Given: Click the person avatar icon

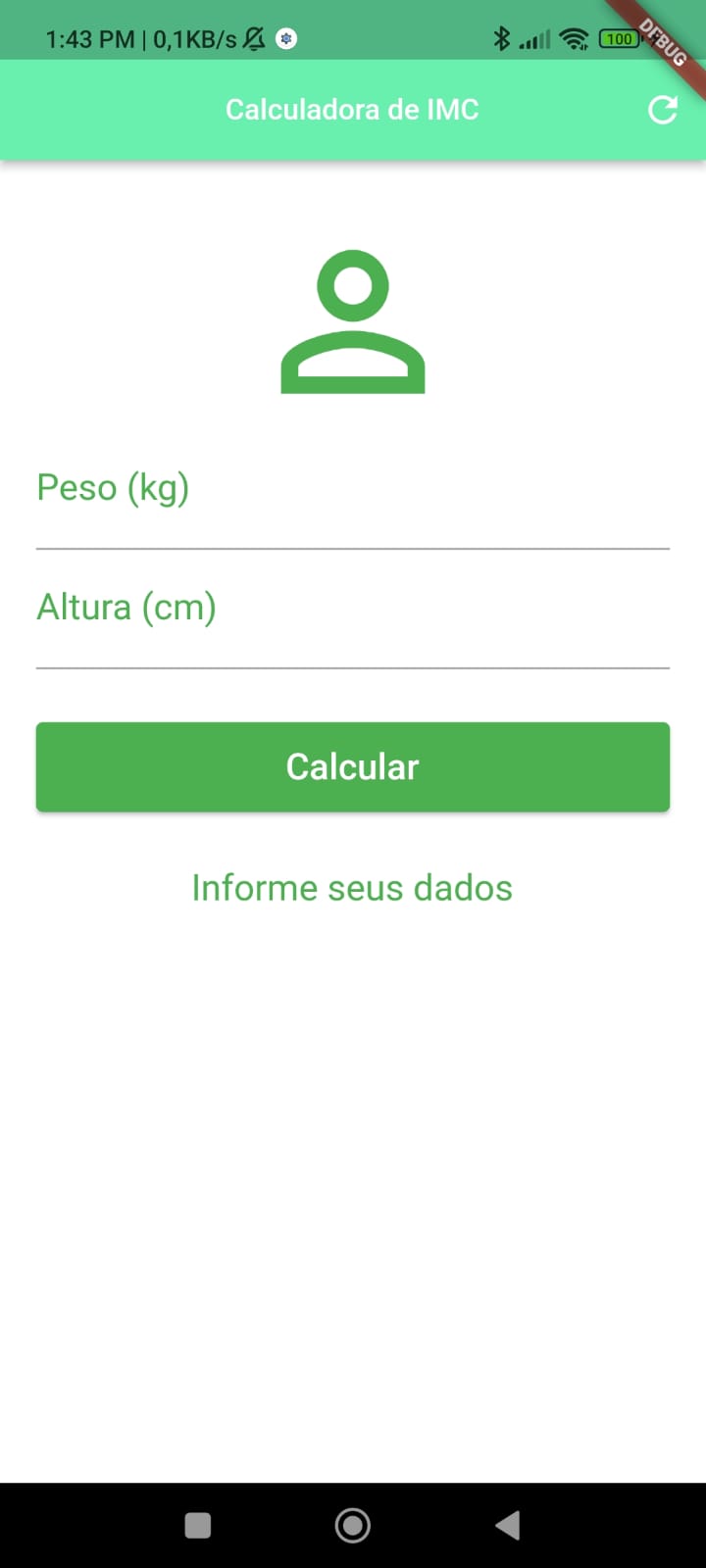Looking at the screenshot, I should [353, 318].
